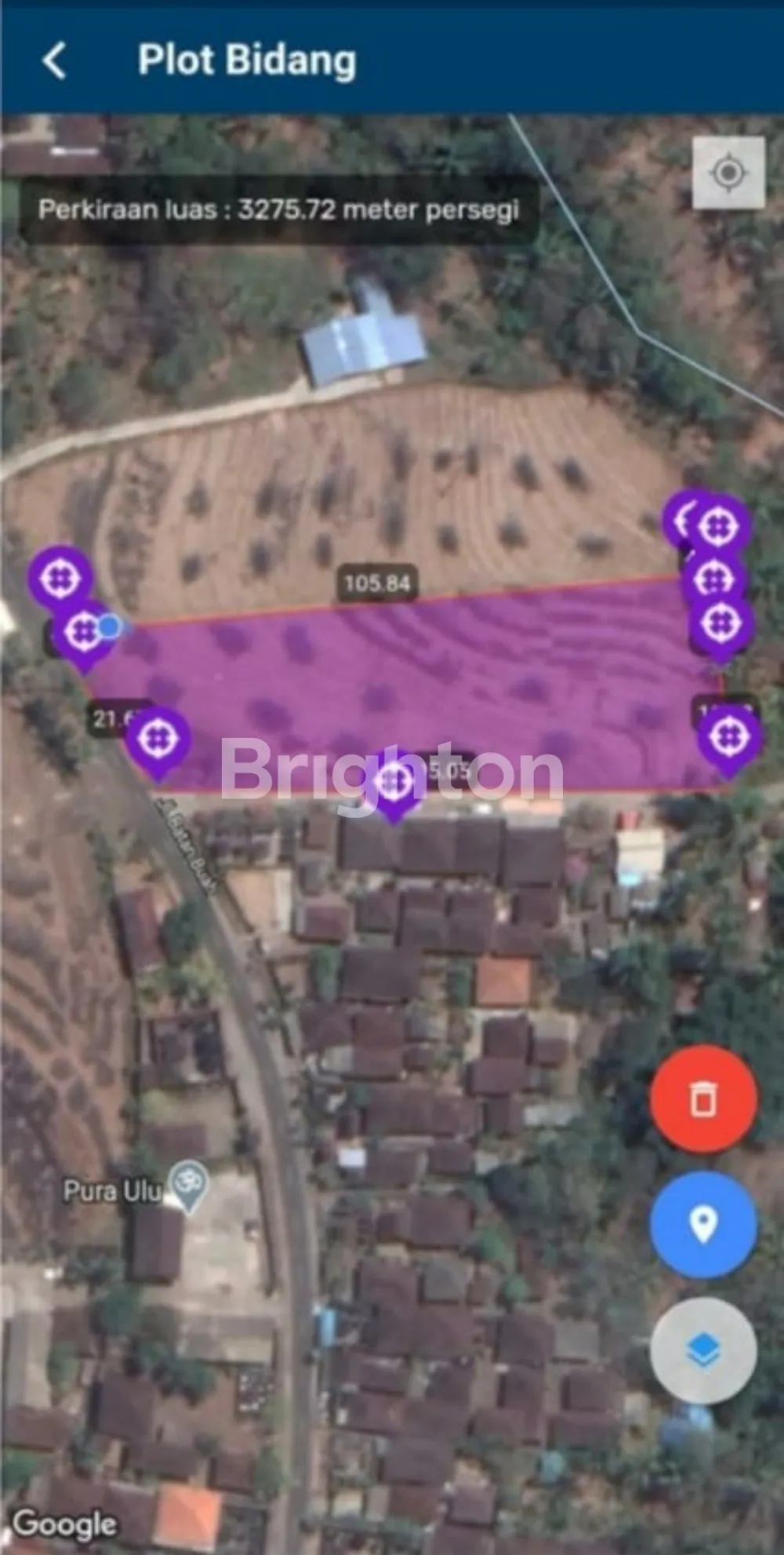Tap the blue location pin button
The height and width of the screenshot is (1555, 784).
click(x=703, y=1224)
